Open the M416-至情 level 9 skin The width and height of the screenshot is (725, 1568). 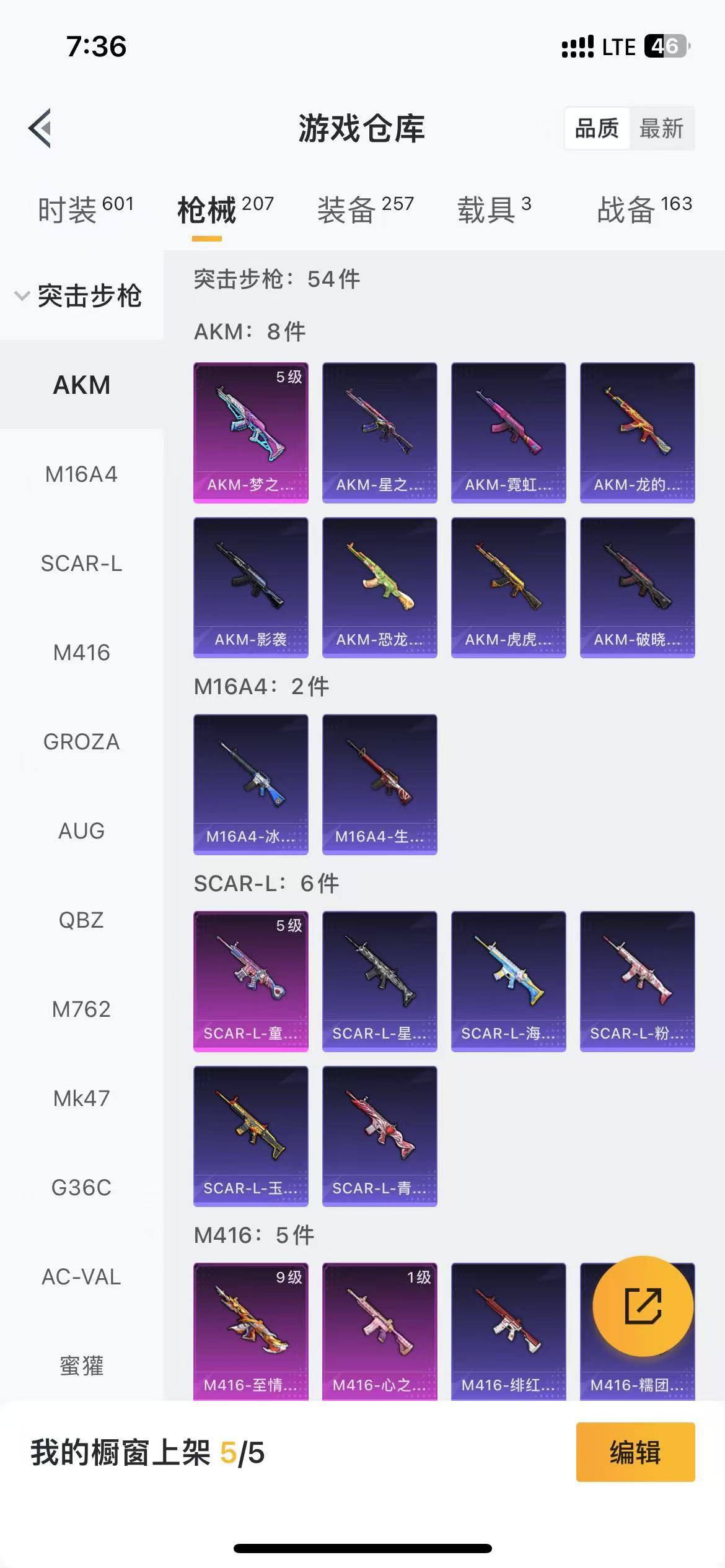[251, 1331]
